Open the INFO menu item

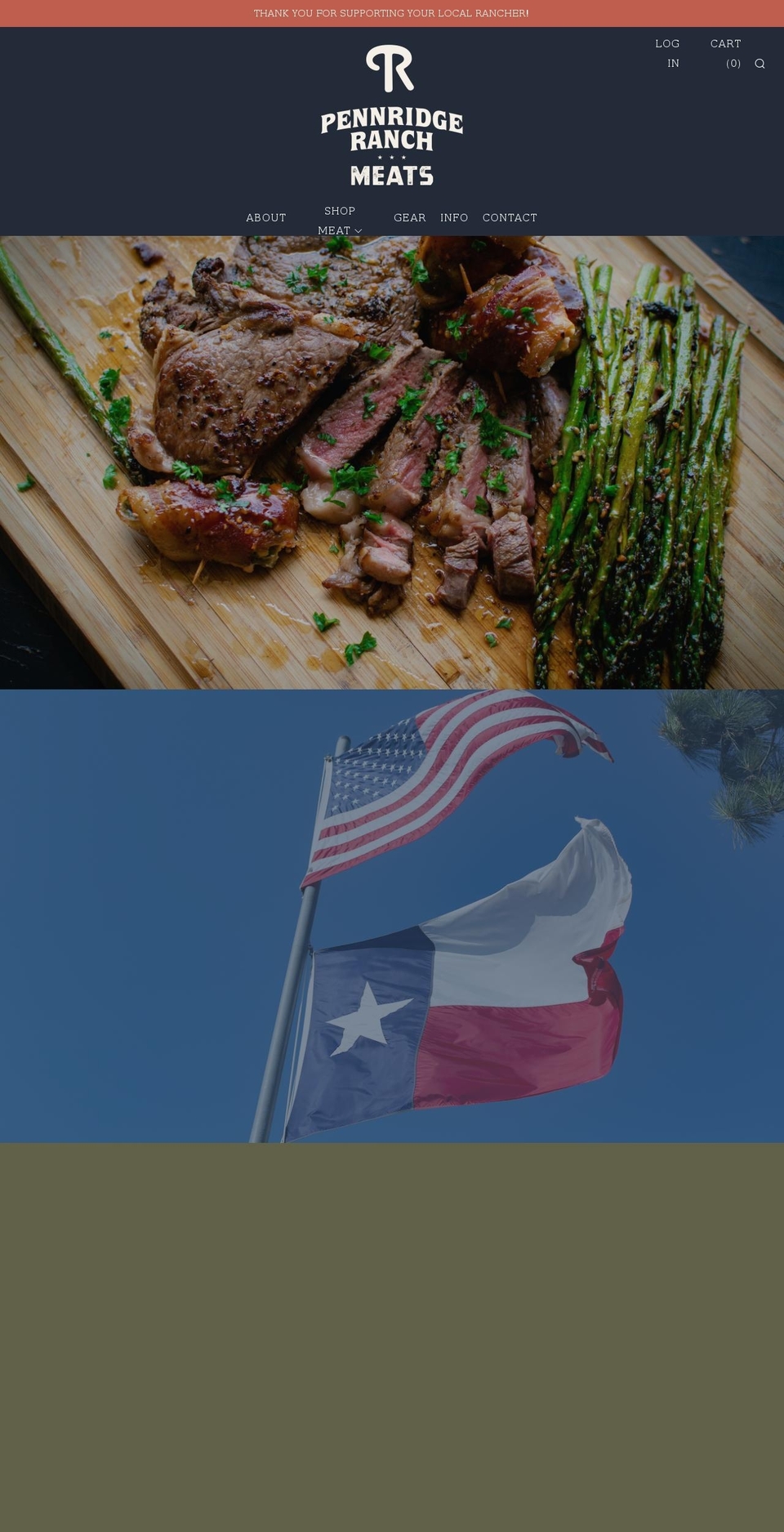pyautogui.click(x=455, y=217)
